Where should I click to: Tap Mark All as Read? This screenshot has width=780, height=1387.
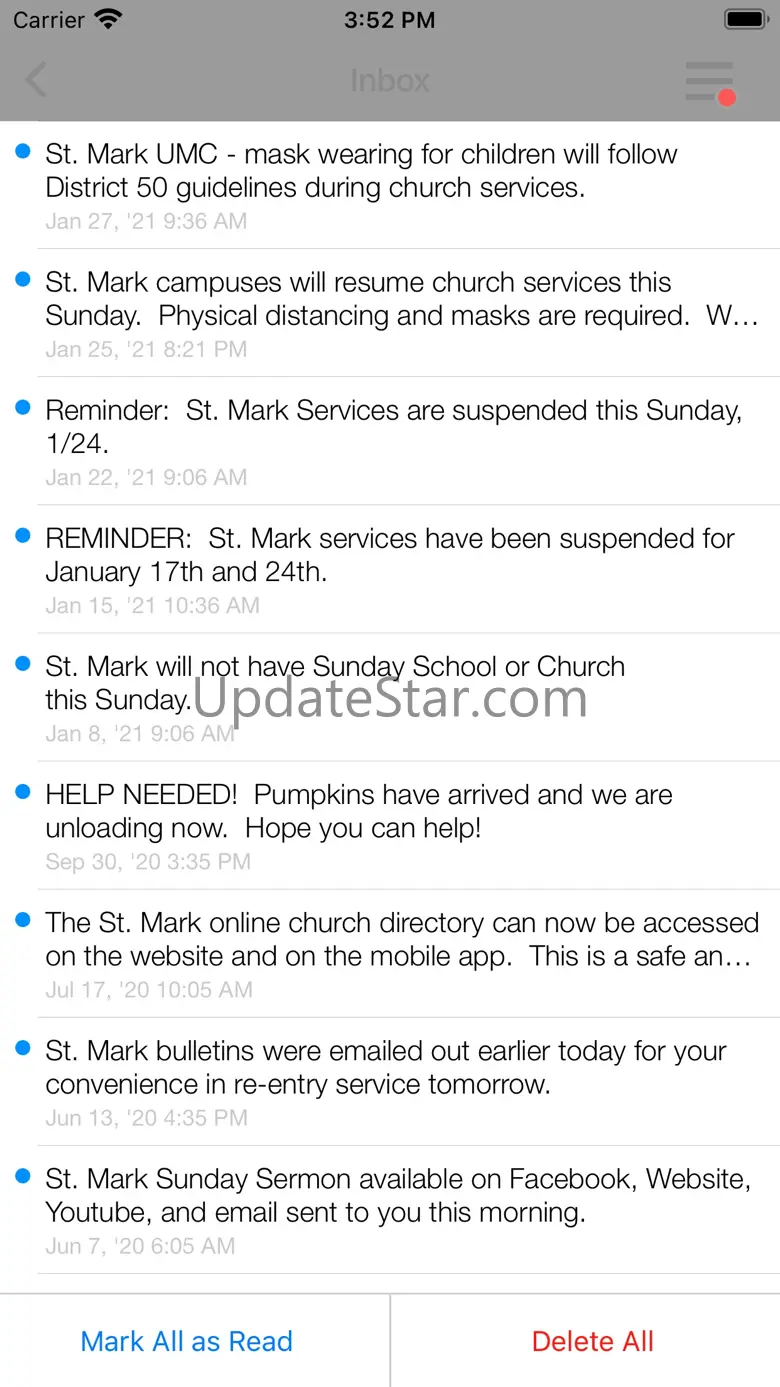pyautogui.click(x=187, y=1341)
